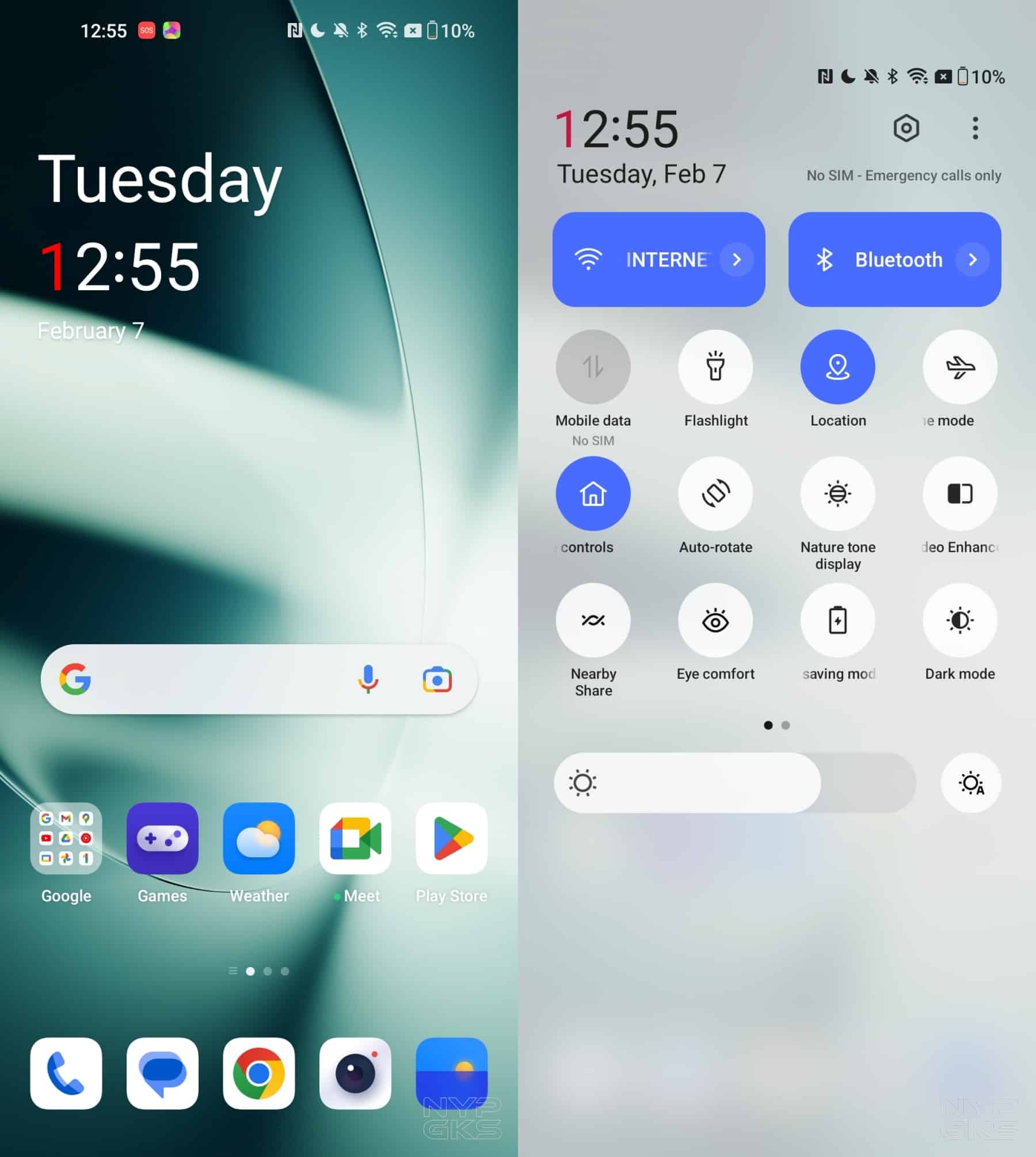Turn on Eye comfort
The width and height of the screenshot is (1036, 1157).
[x=715, y=620]
